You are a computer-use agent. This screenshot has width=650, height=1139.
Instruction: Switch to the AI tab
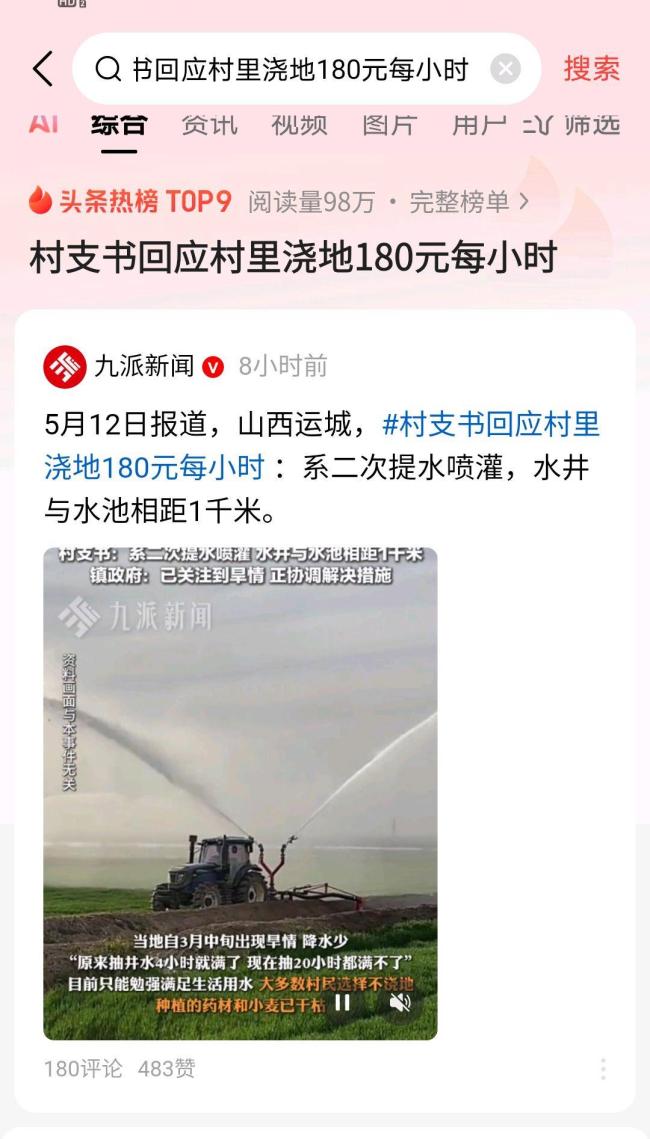[43, 125]
